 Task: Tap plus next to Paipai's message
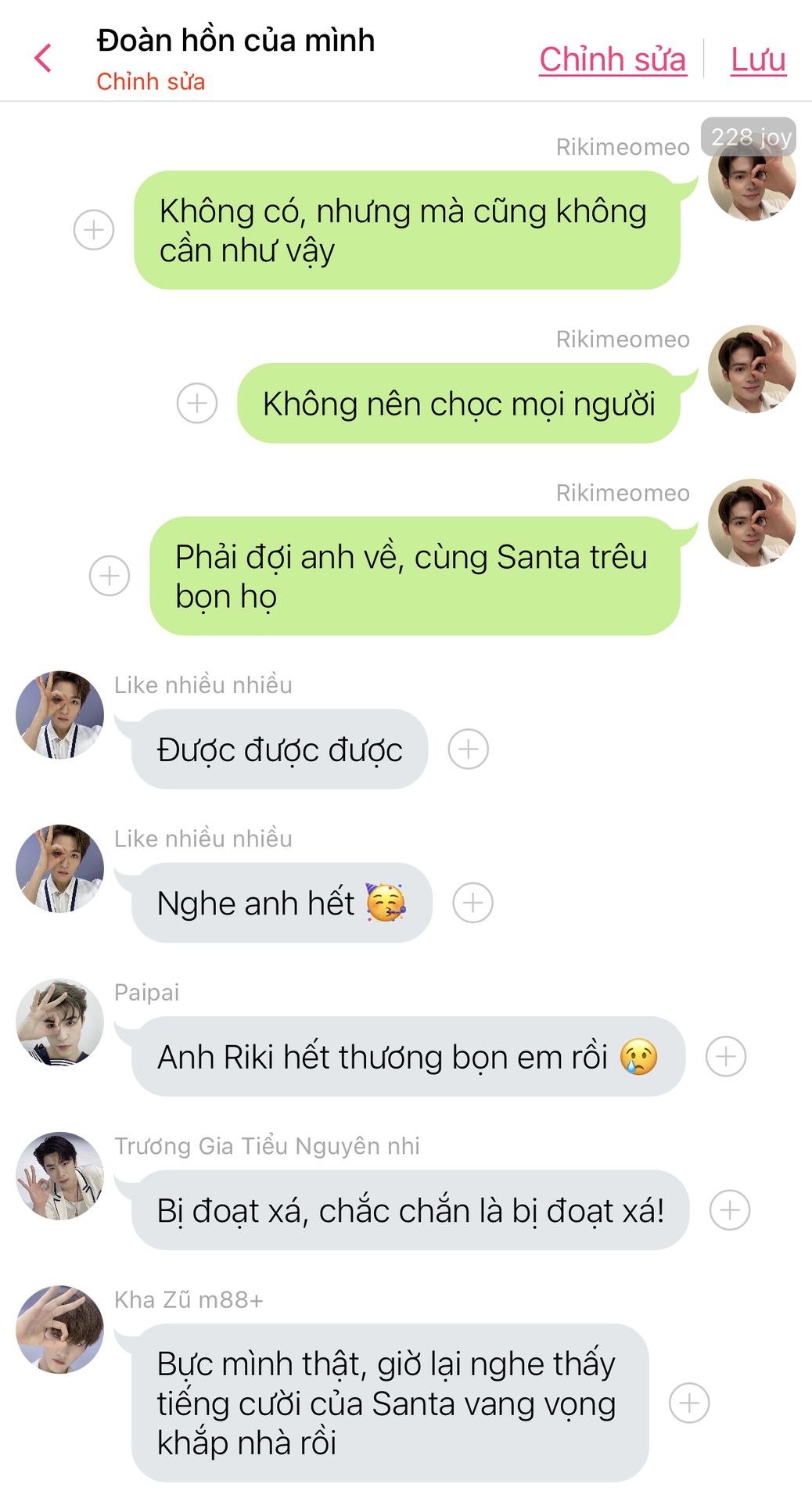726,1056
